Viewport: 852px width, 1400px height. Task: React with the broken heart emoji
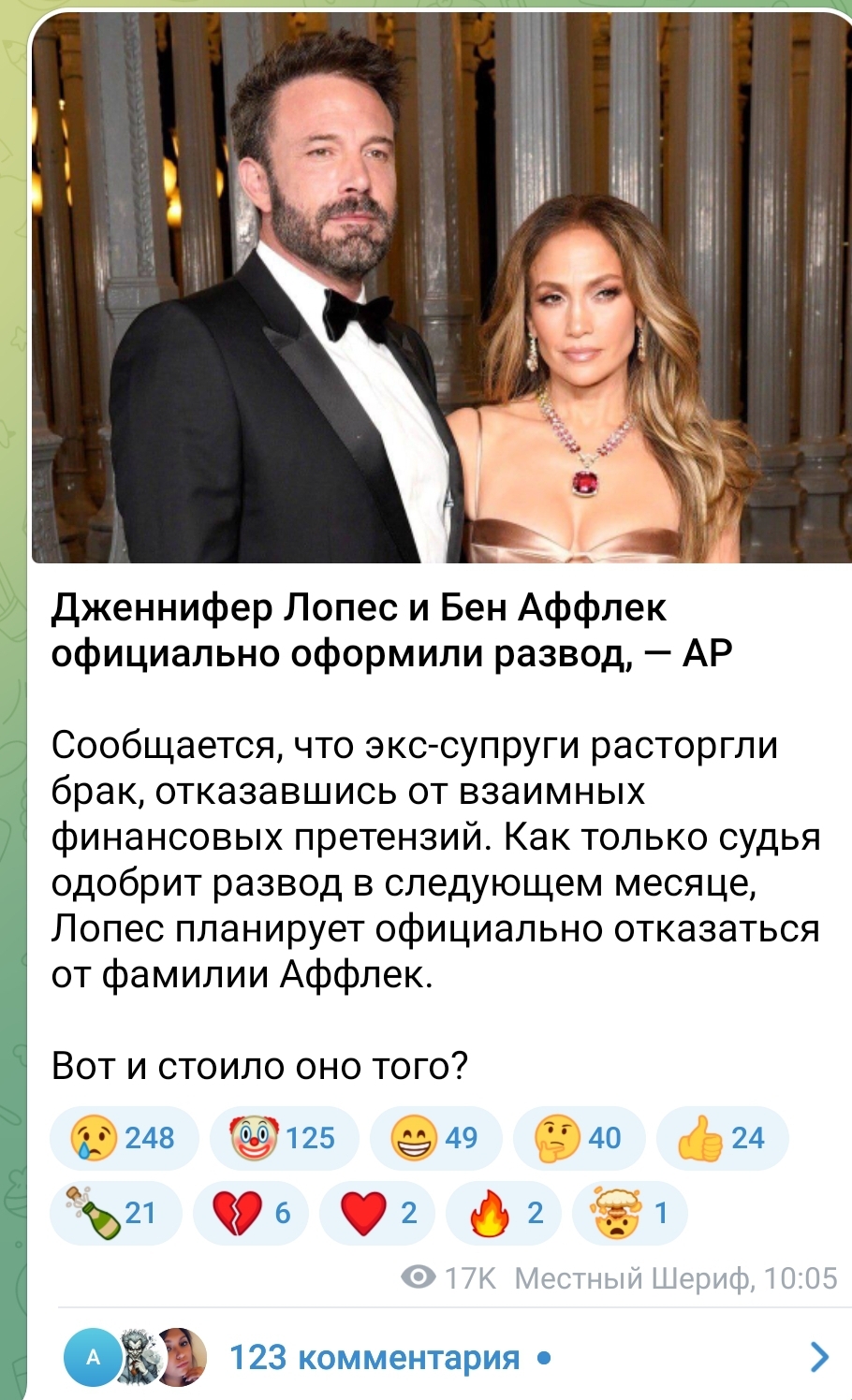(251, 1213)
